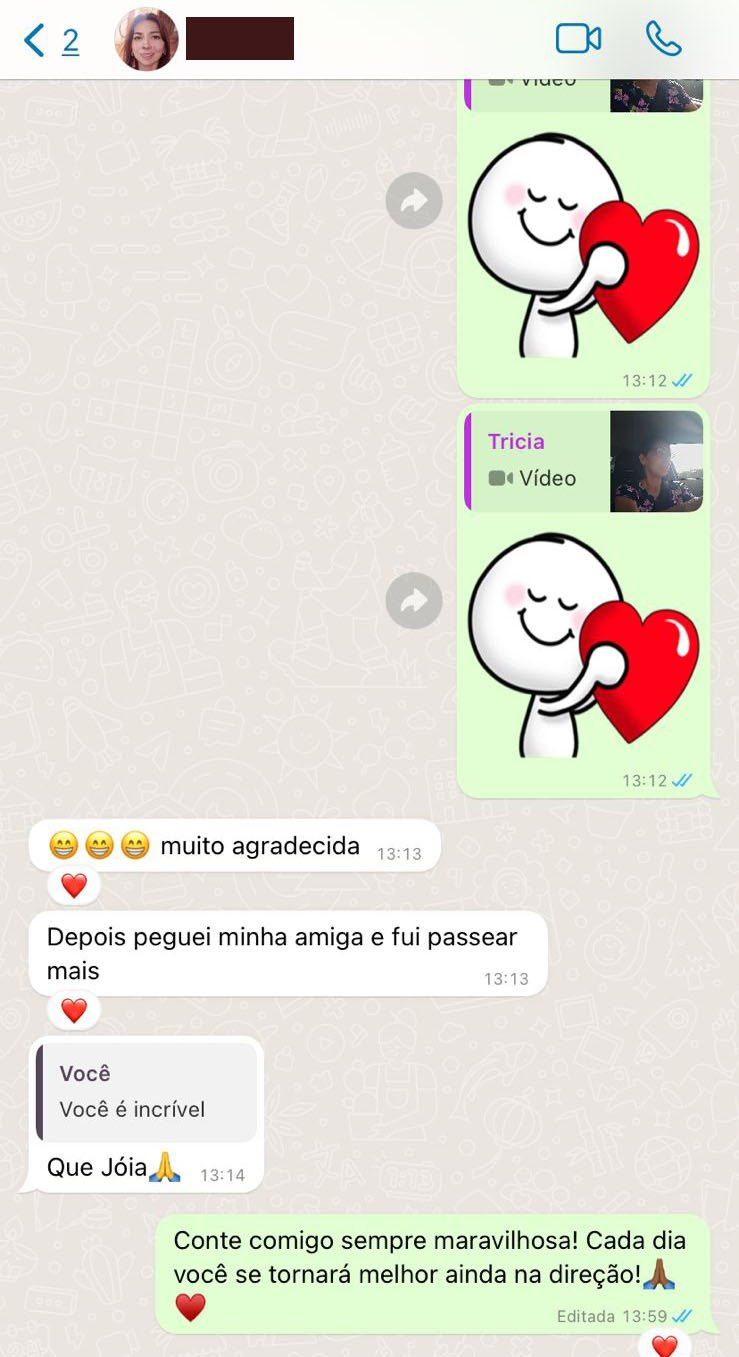This screenshot has width=739, height=1357.
Task: View heart reaction on 'muito agradecida' message
Action: pos(74,886)
